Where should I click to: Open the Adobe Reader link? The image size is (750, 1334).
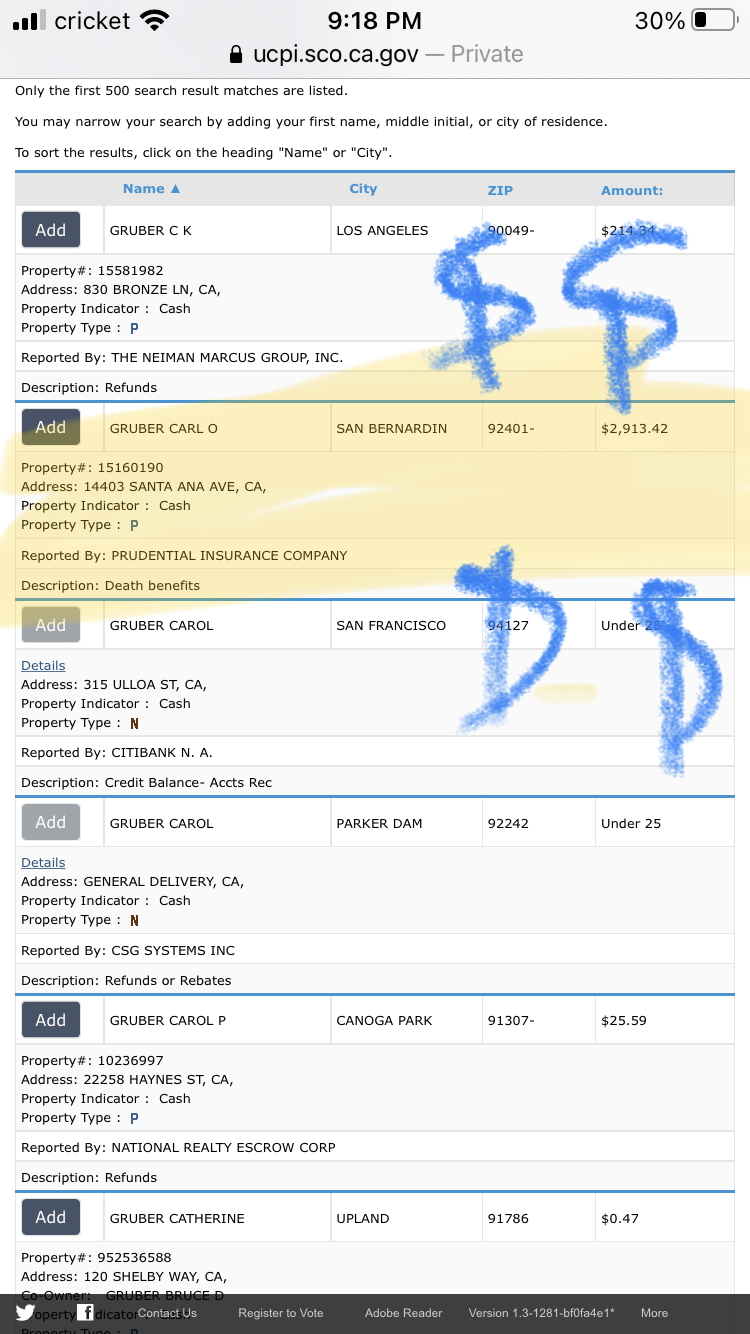(x=404, y=1313)
